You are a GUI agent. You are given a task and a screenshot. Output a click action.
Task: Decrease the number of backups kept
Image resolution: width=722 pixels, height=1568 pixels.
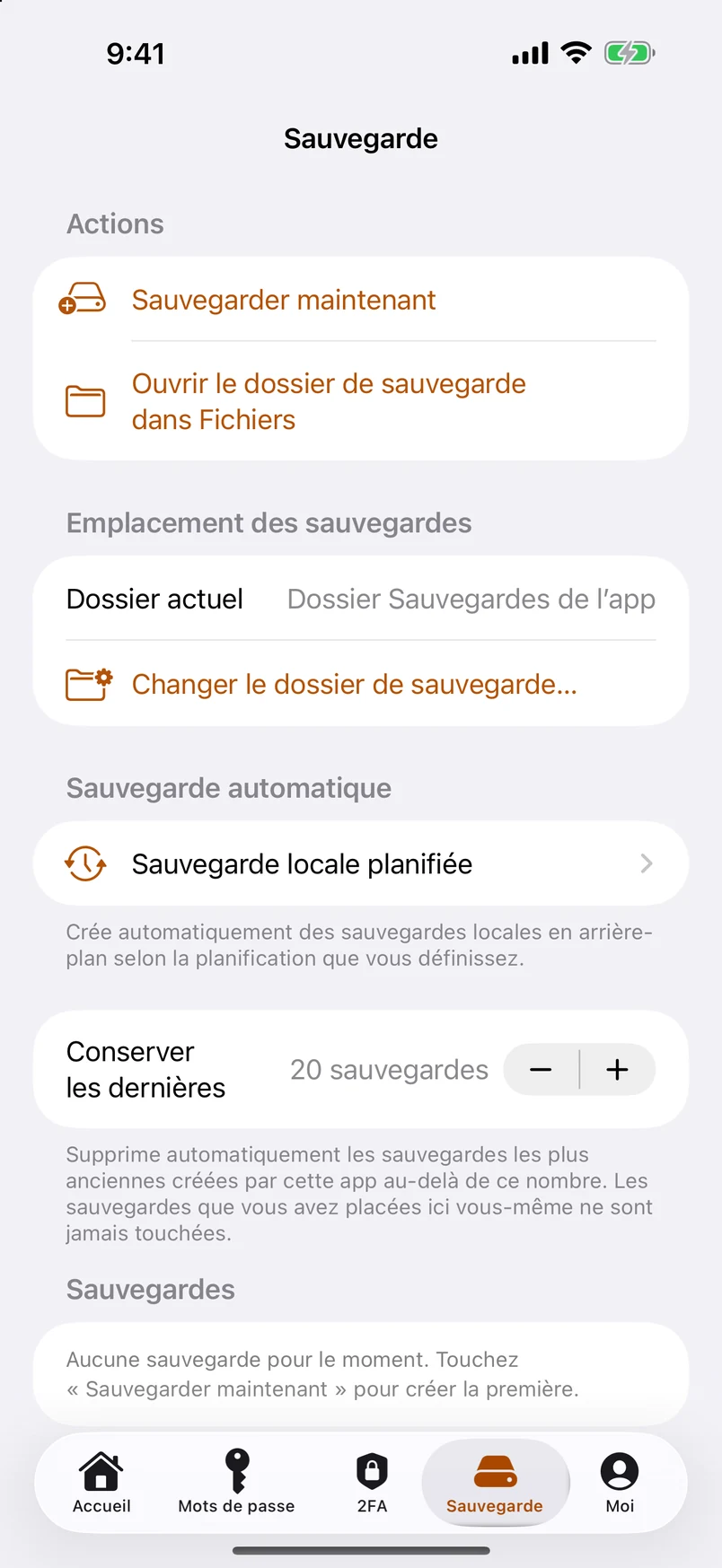[541, 1070]
